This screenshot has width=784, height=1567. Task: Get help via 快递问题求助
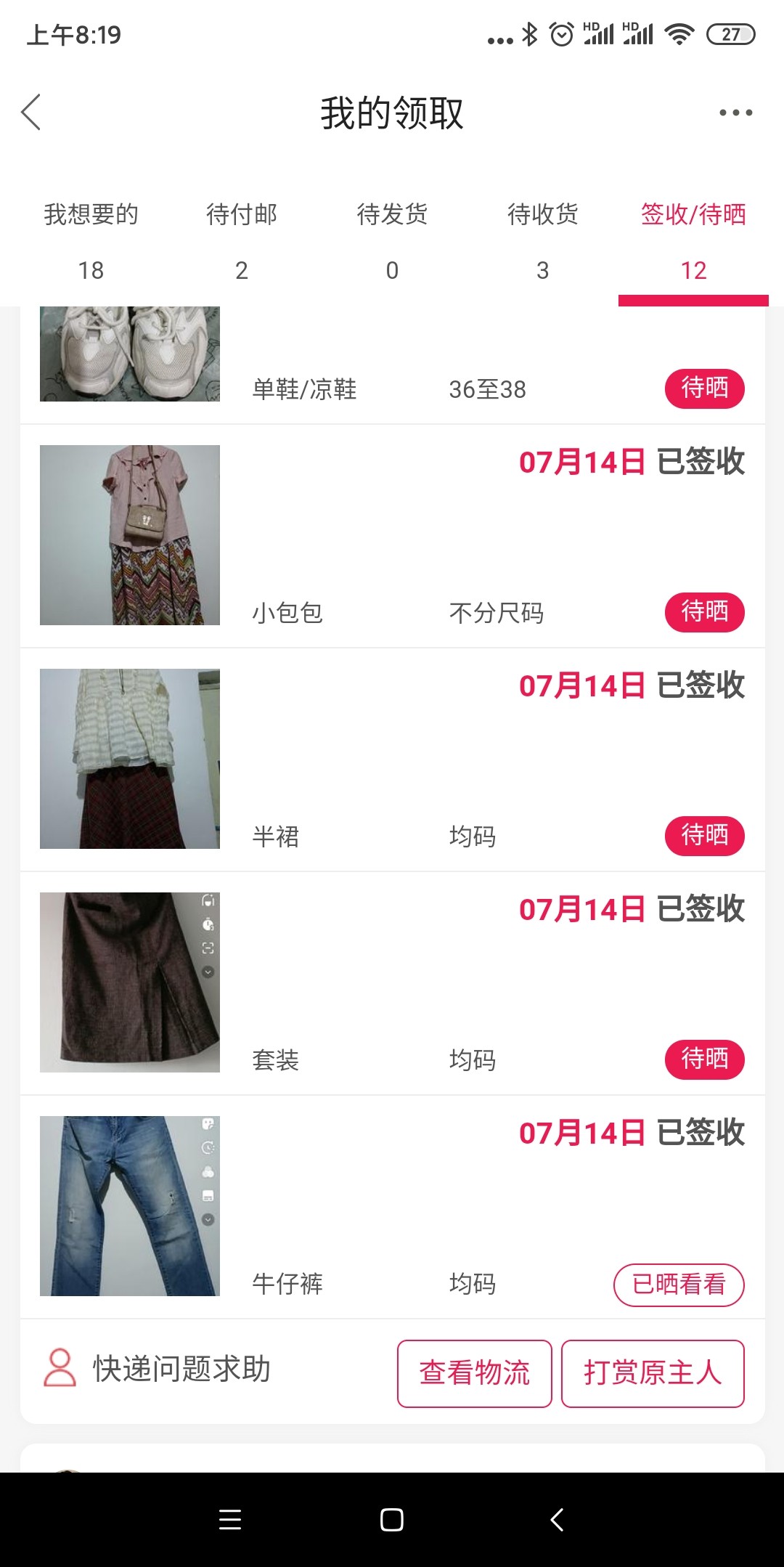[158, 1369]
